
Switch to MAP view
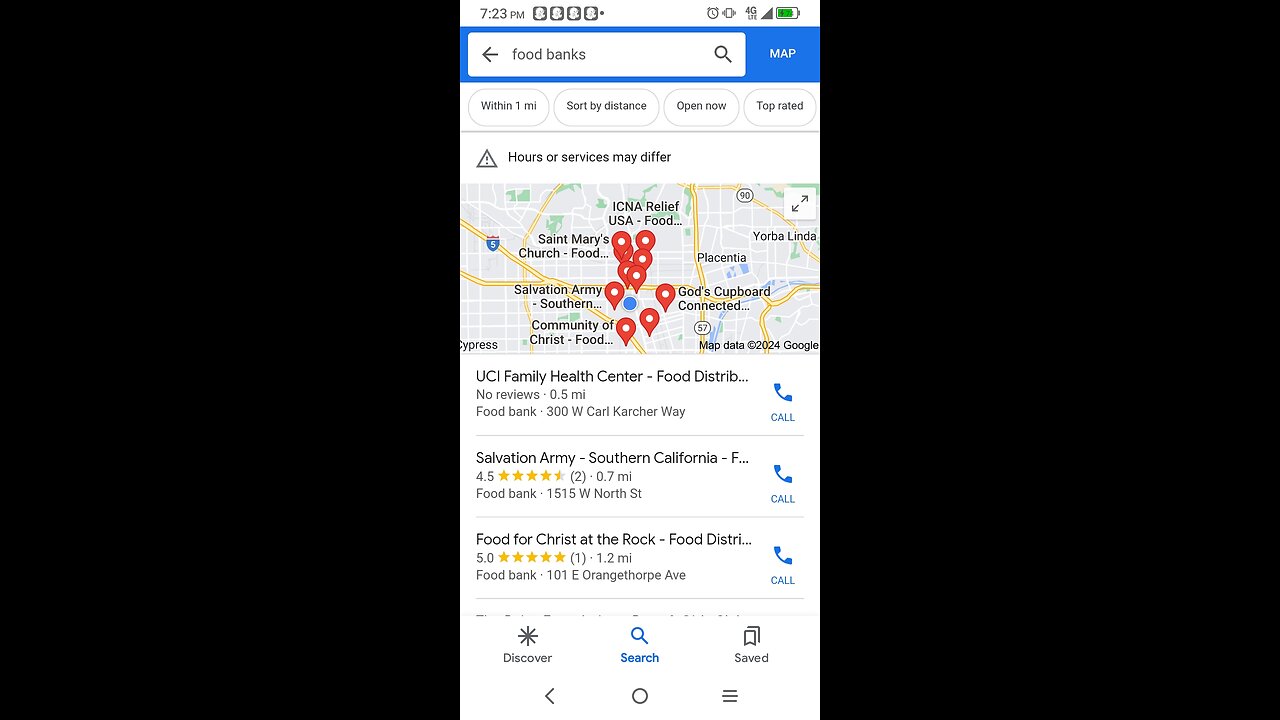(x=782, y=54)
